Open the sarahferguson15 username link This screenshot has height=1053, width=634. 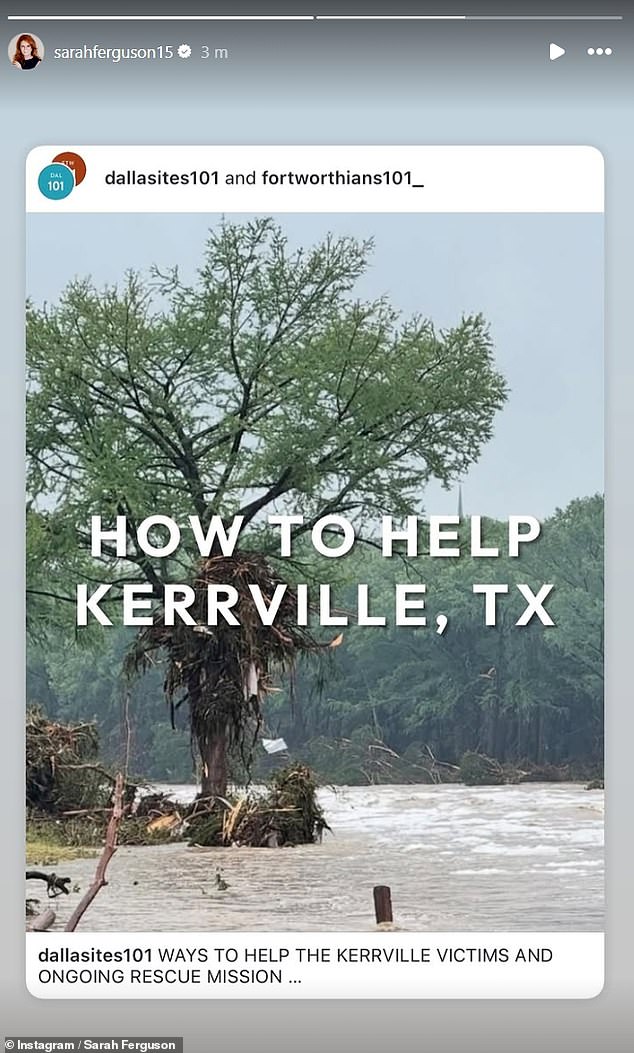click(x=113, y=52)
